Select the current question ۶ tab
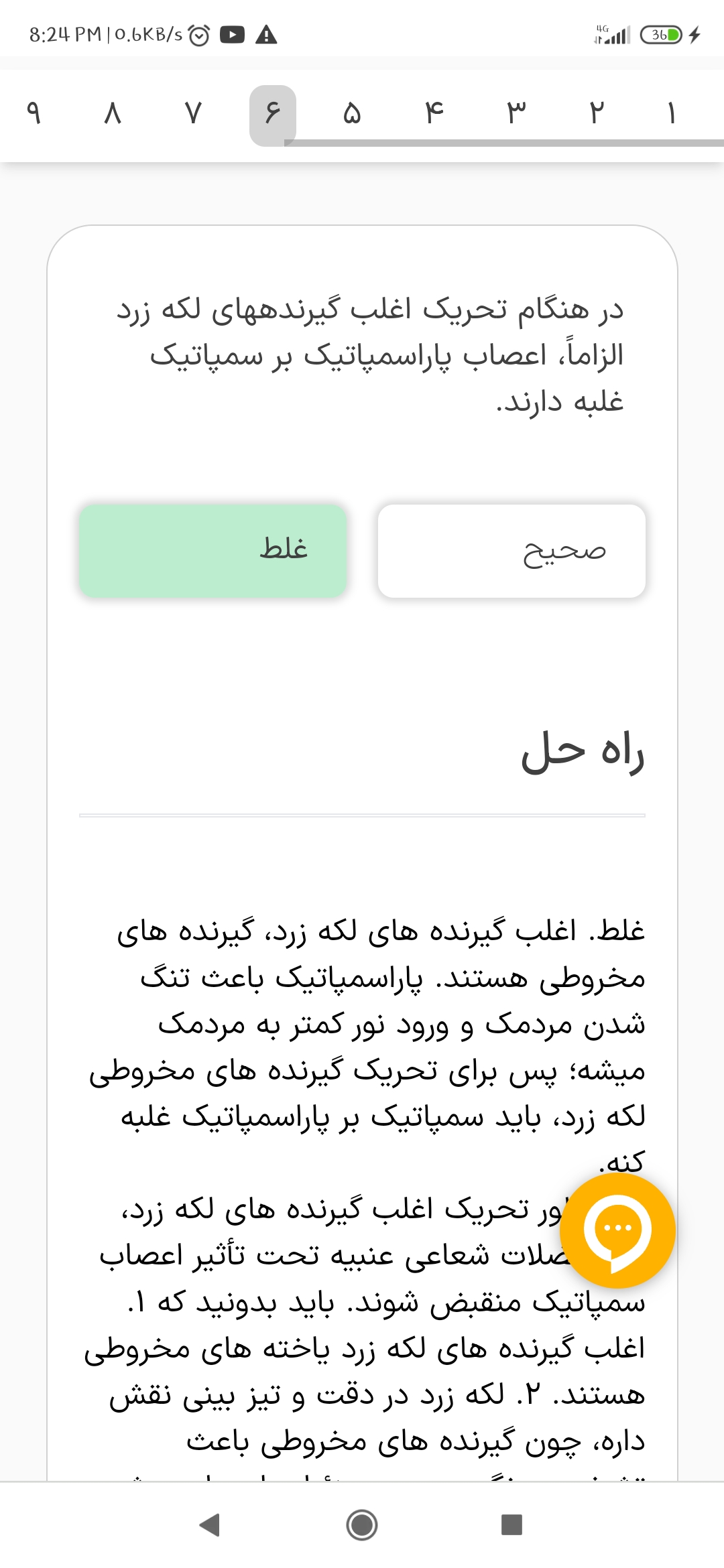This screenshot has width=724, height=1568. (272, 114)
